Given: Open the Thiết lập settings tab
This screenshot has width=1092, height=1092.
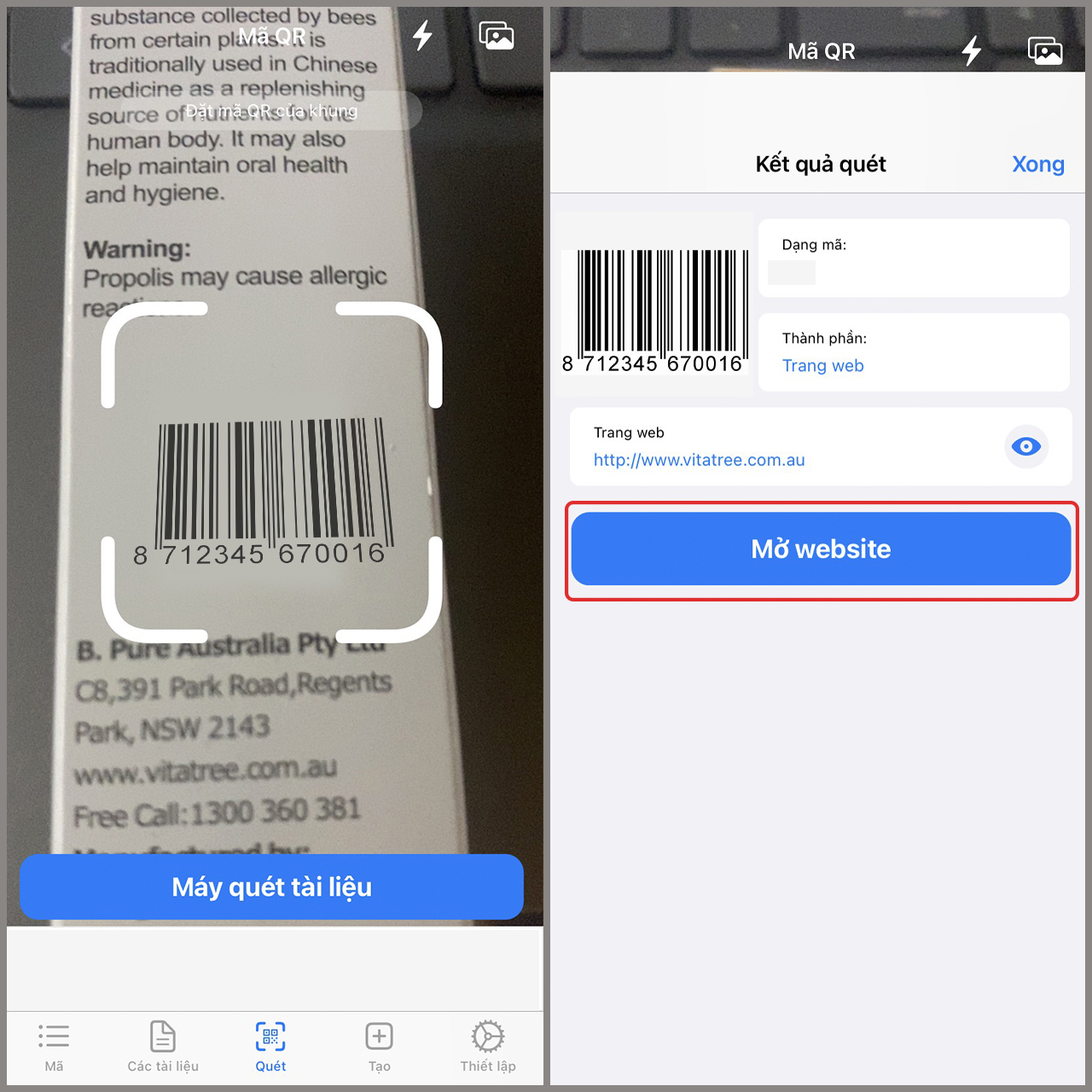Looking at the screenshot, I should pos(488,1047).
